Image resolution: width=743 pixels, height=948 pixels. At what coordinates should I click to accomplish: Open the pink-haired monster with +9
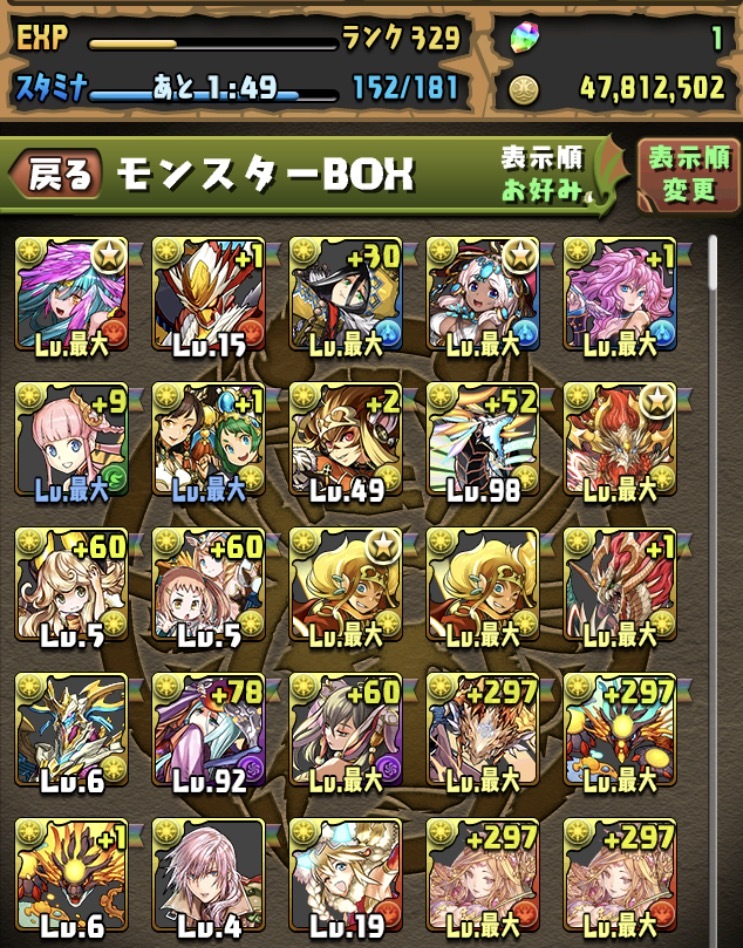(x=72, y=439)
